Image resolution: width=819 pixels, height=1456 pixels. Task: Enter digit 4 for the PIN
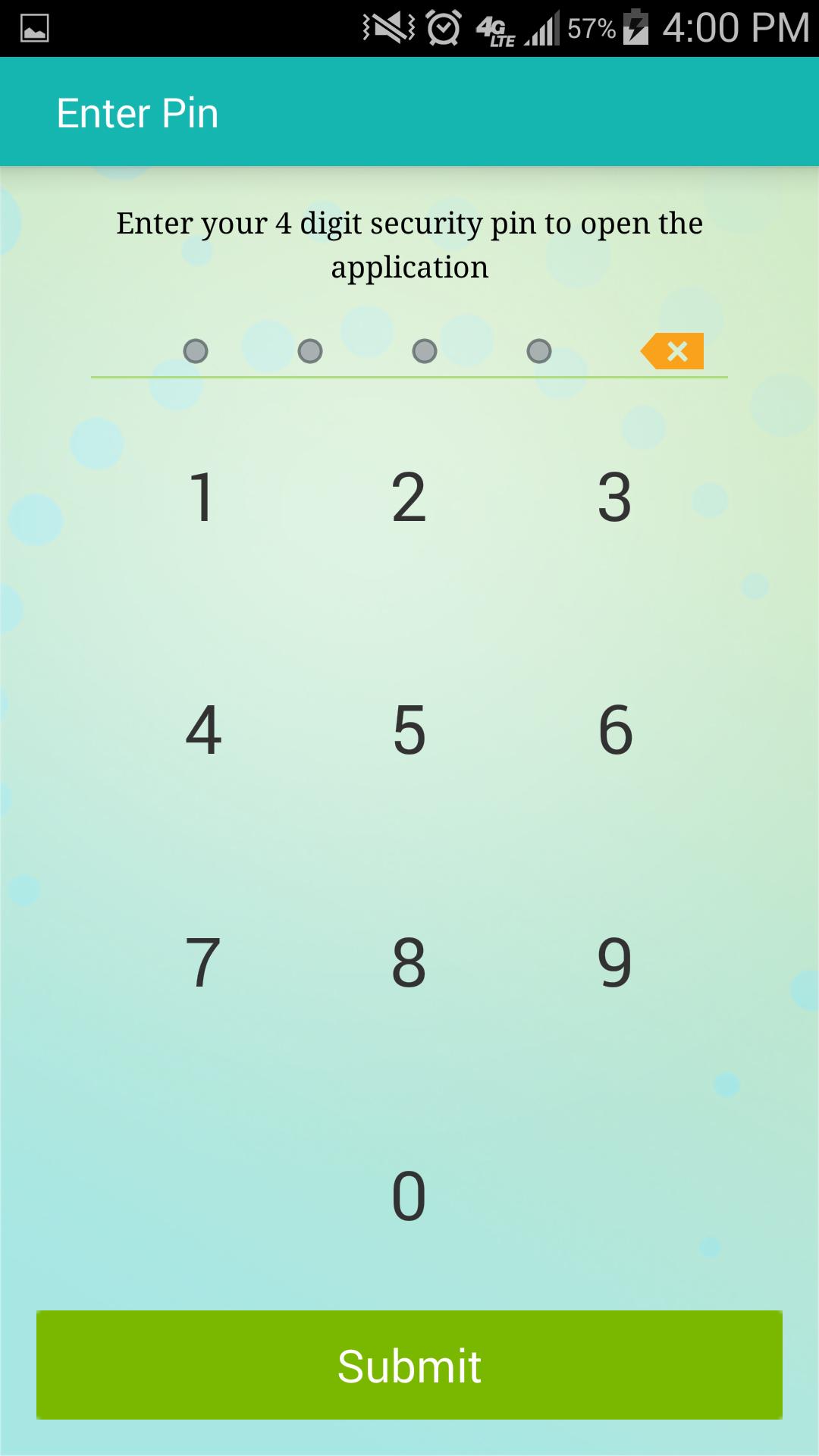(202, 730)
